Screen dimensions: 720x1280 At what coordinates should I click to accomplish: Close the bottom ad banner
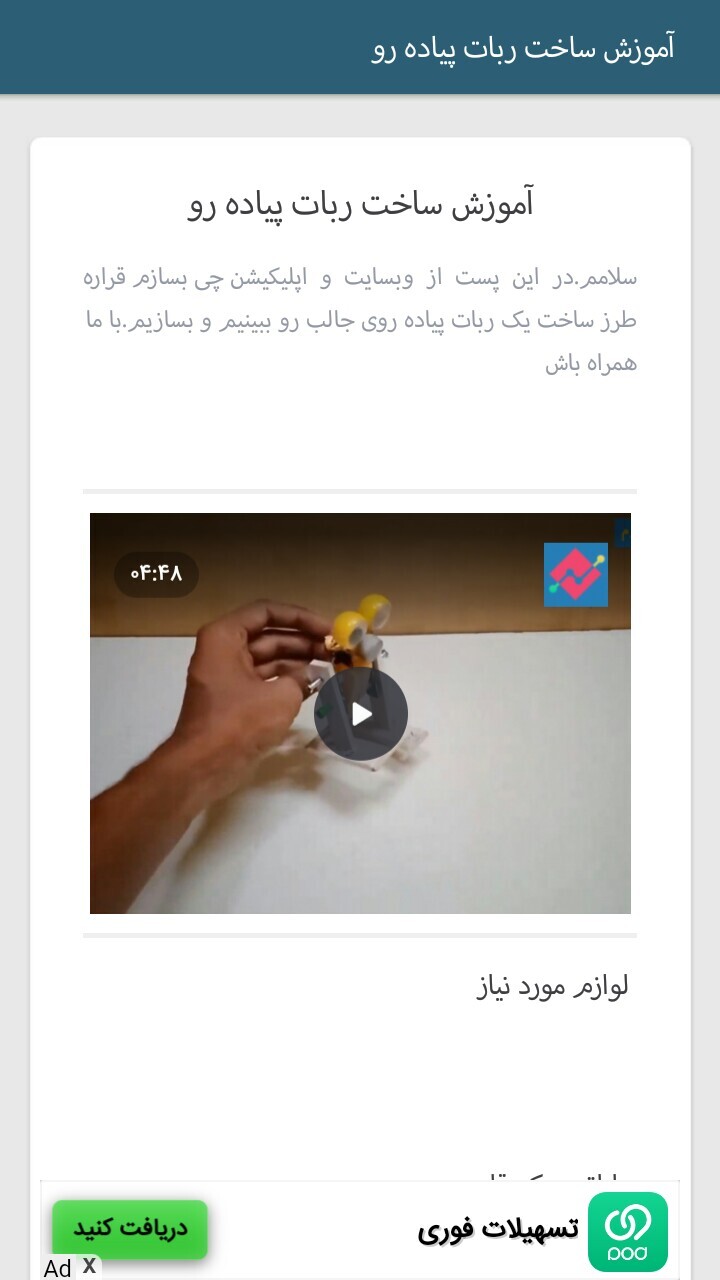89,1266
